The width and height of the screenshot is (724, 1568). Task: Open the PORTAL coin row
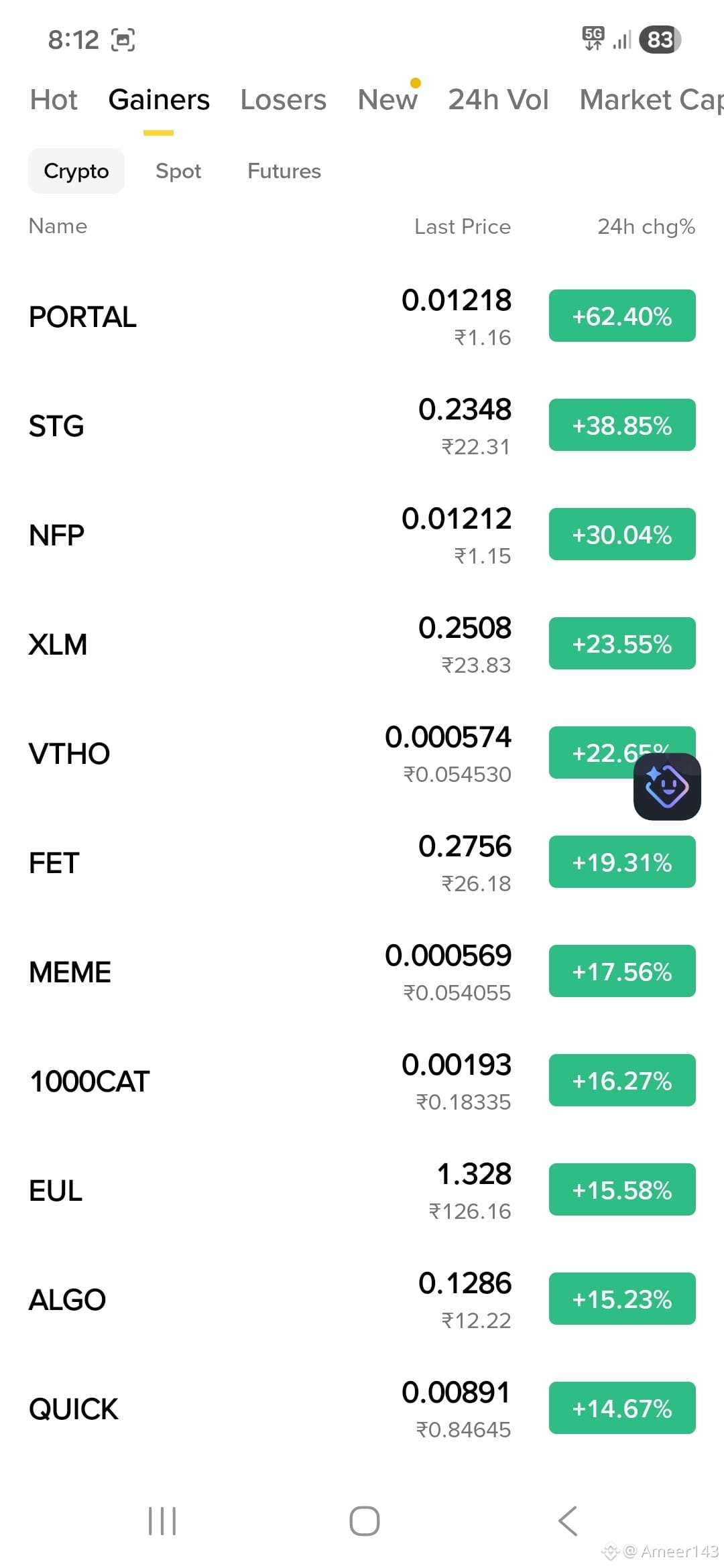362,316
